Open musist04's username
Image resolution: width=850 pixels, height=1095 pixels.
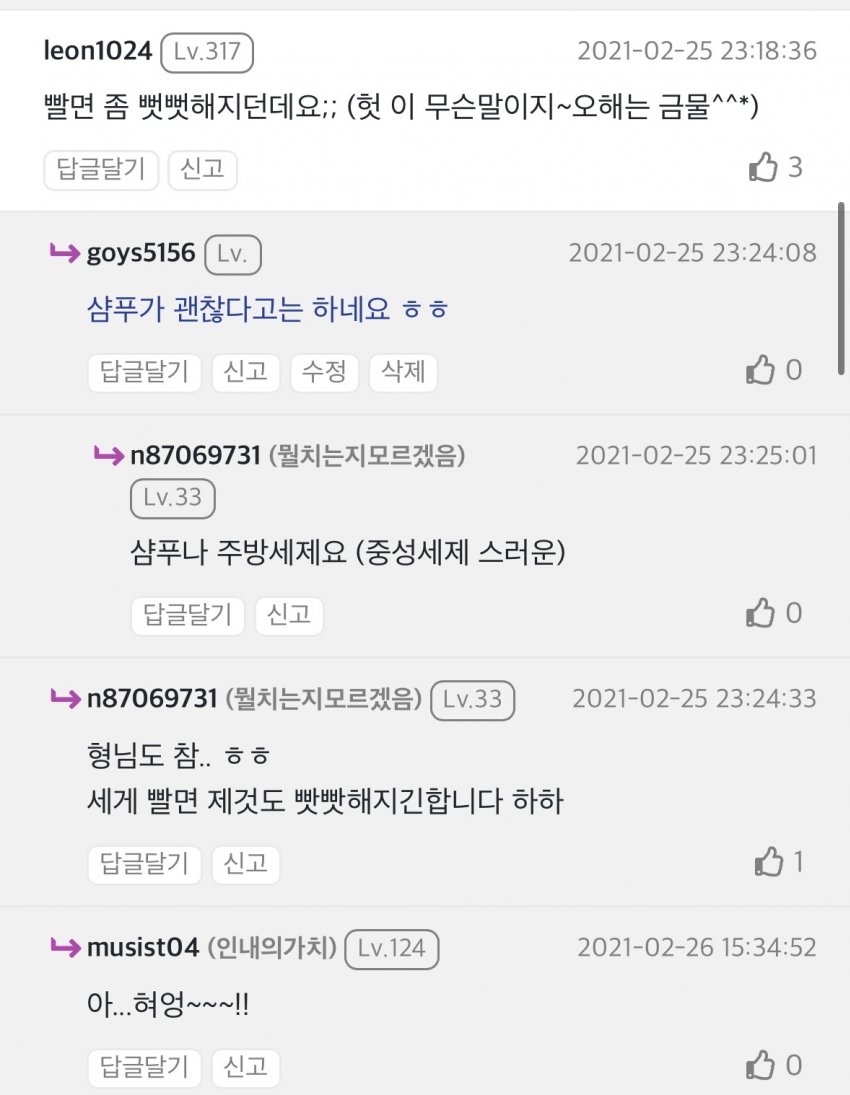pyautogui.click(x=144, y=947)
